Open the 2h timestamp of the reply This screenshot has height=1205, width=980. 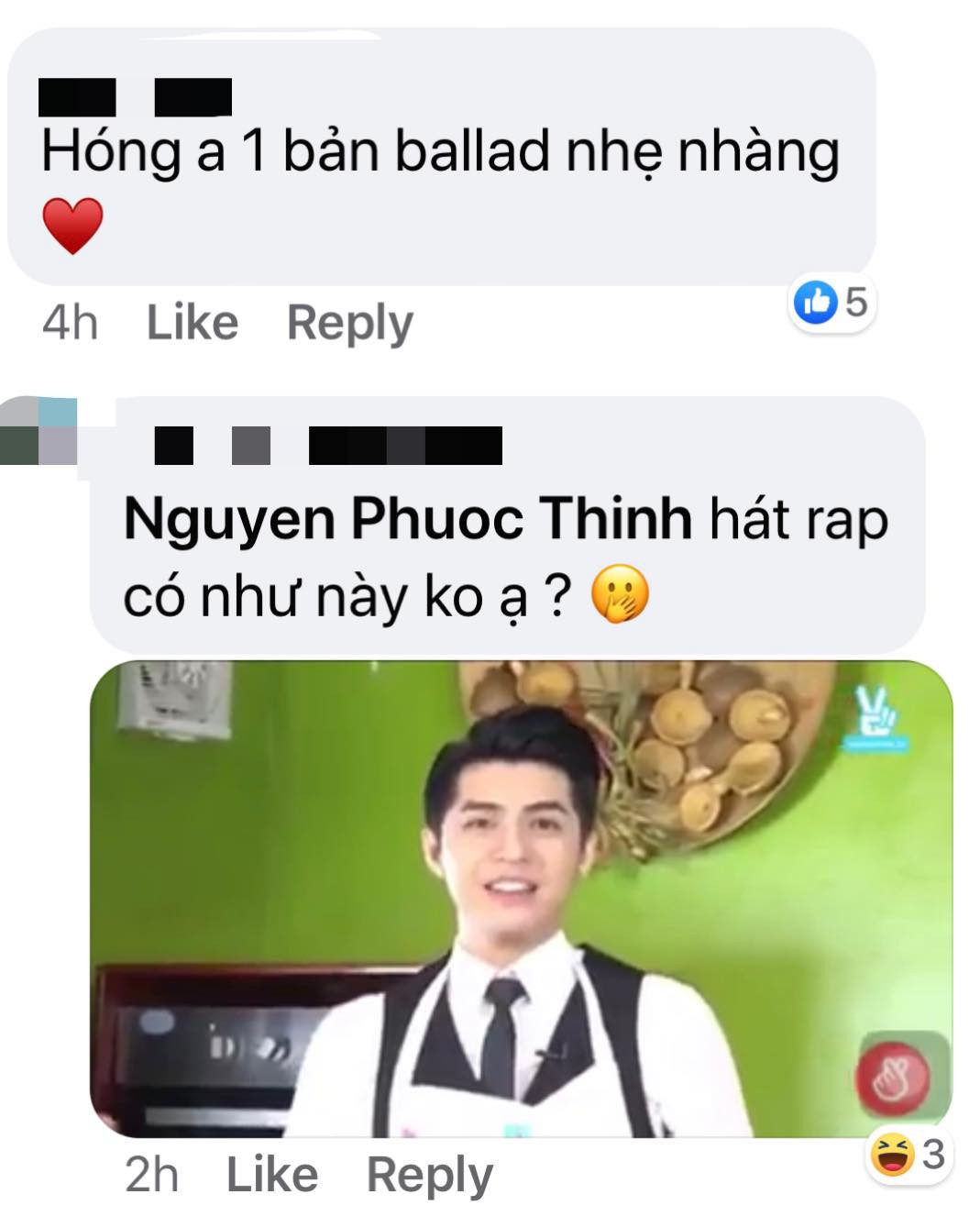(x=151, y=1174)
